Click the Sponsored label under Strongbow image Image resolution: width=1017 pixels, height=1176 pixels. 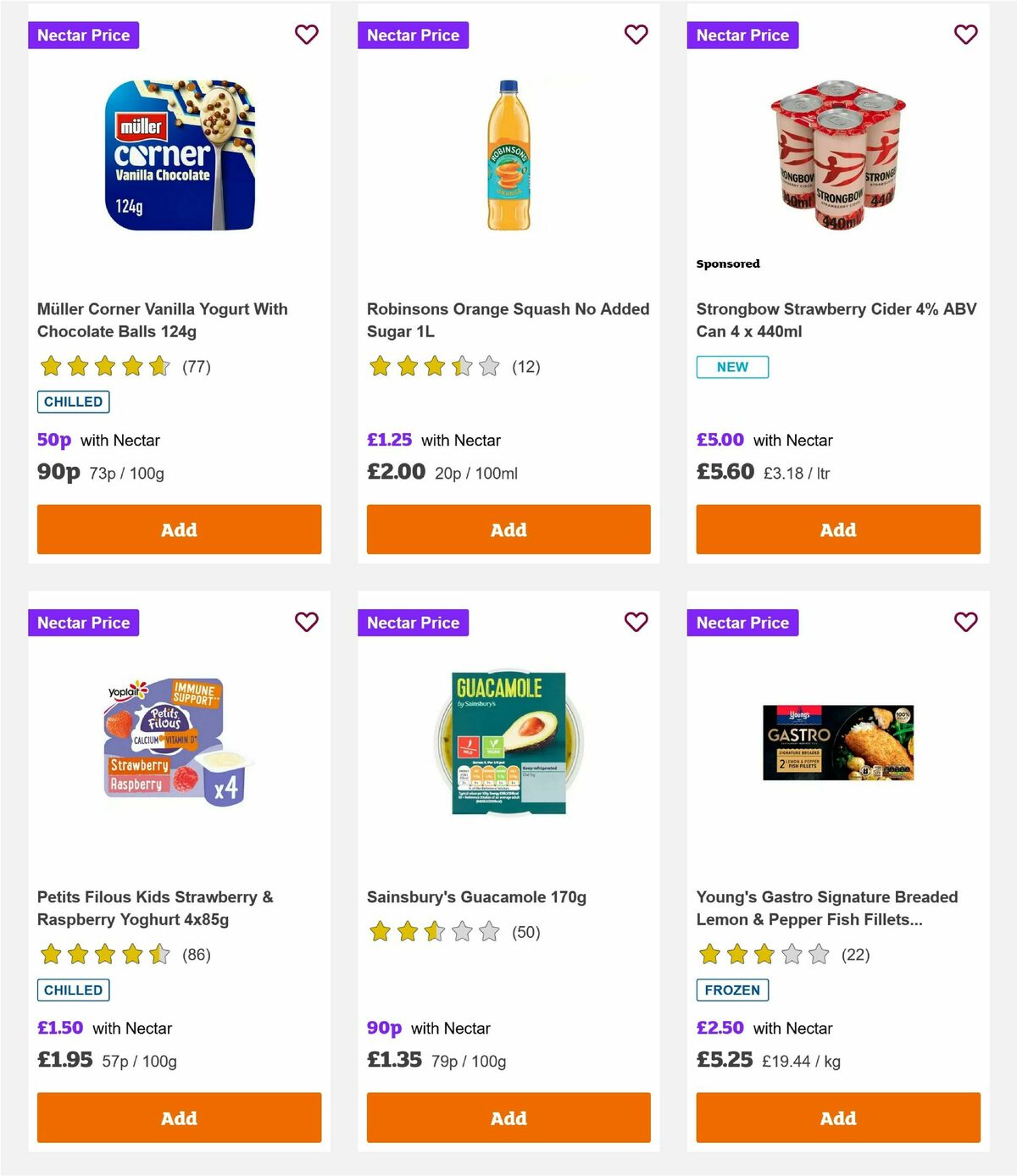coord(727,263)
